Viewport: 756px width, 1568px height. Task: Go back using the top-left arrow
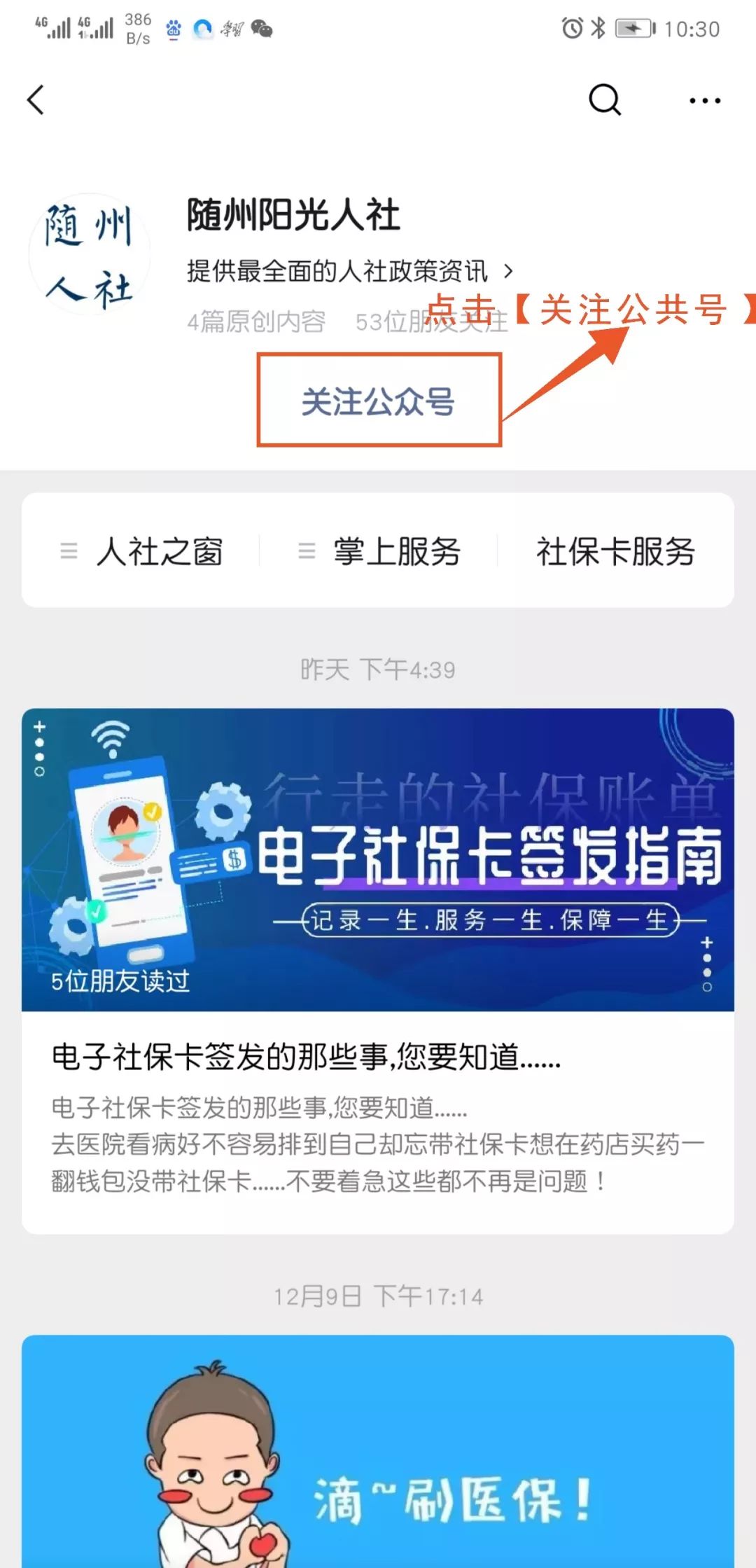tap(36, 100)
